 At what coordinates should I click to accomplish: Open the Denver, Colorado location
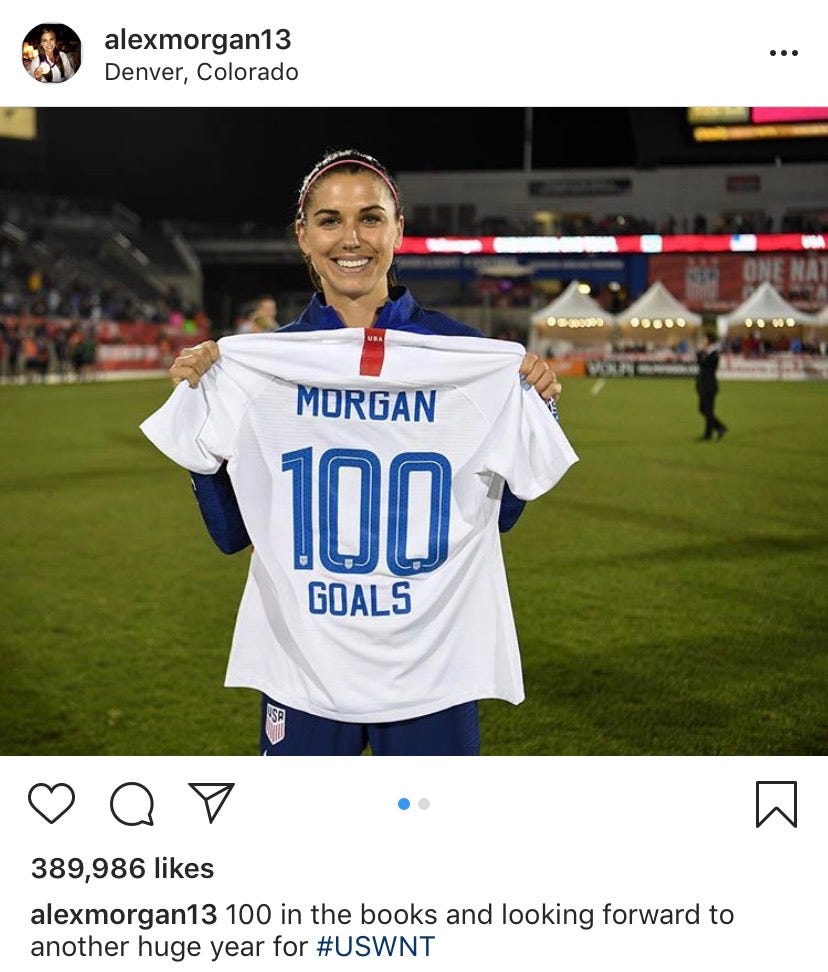[x=201, y=73]
